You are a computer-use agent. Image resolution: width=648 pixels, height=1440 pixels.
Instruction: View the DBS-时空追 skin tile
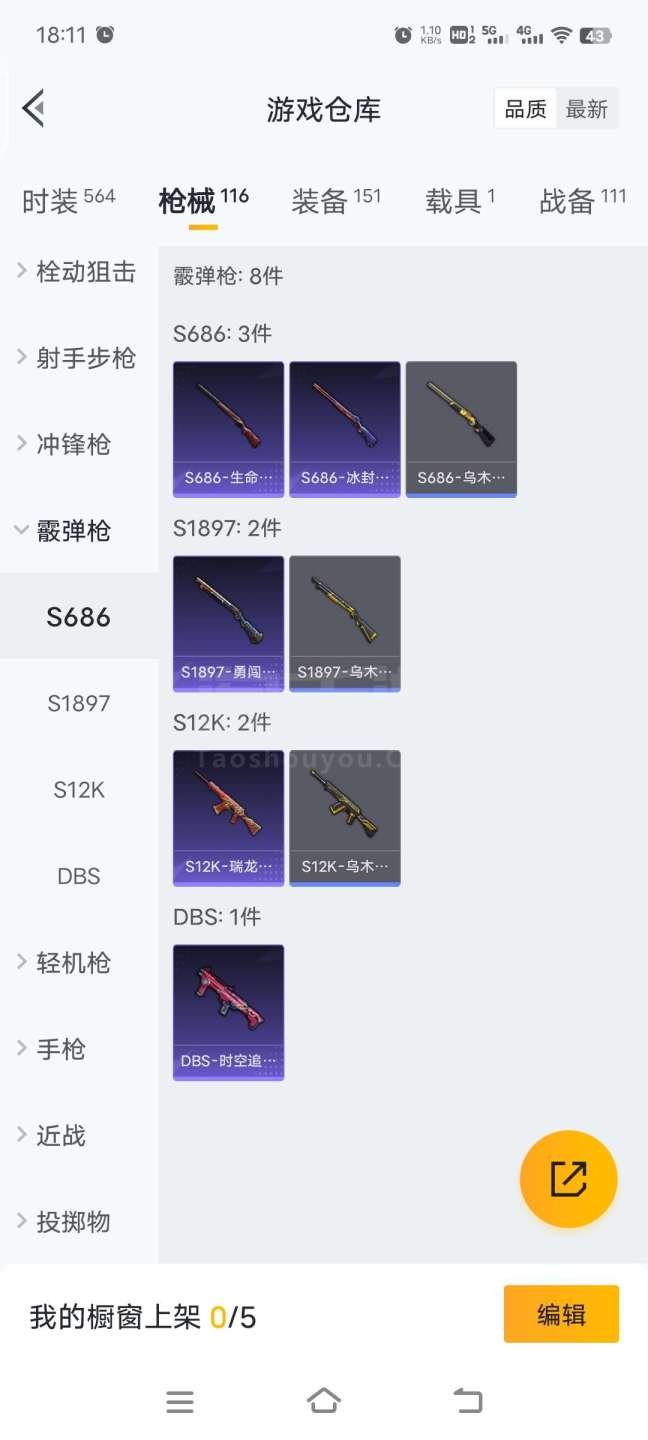point(228,1012)
